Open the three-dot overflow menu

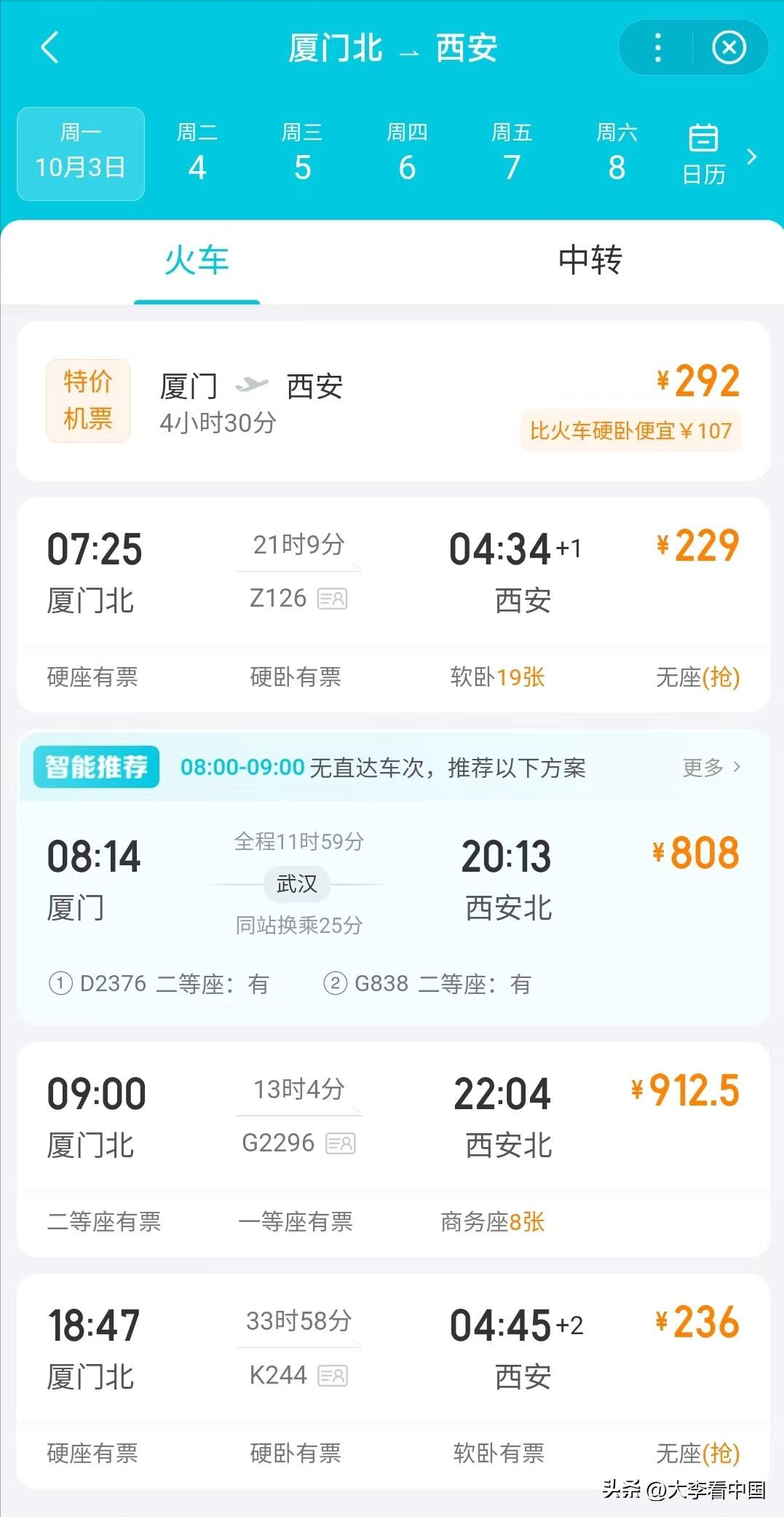[x=657, y=48]
